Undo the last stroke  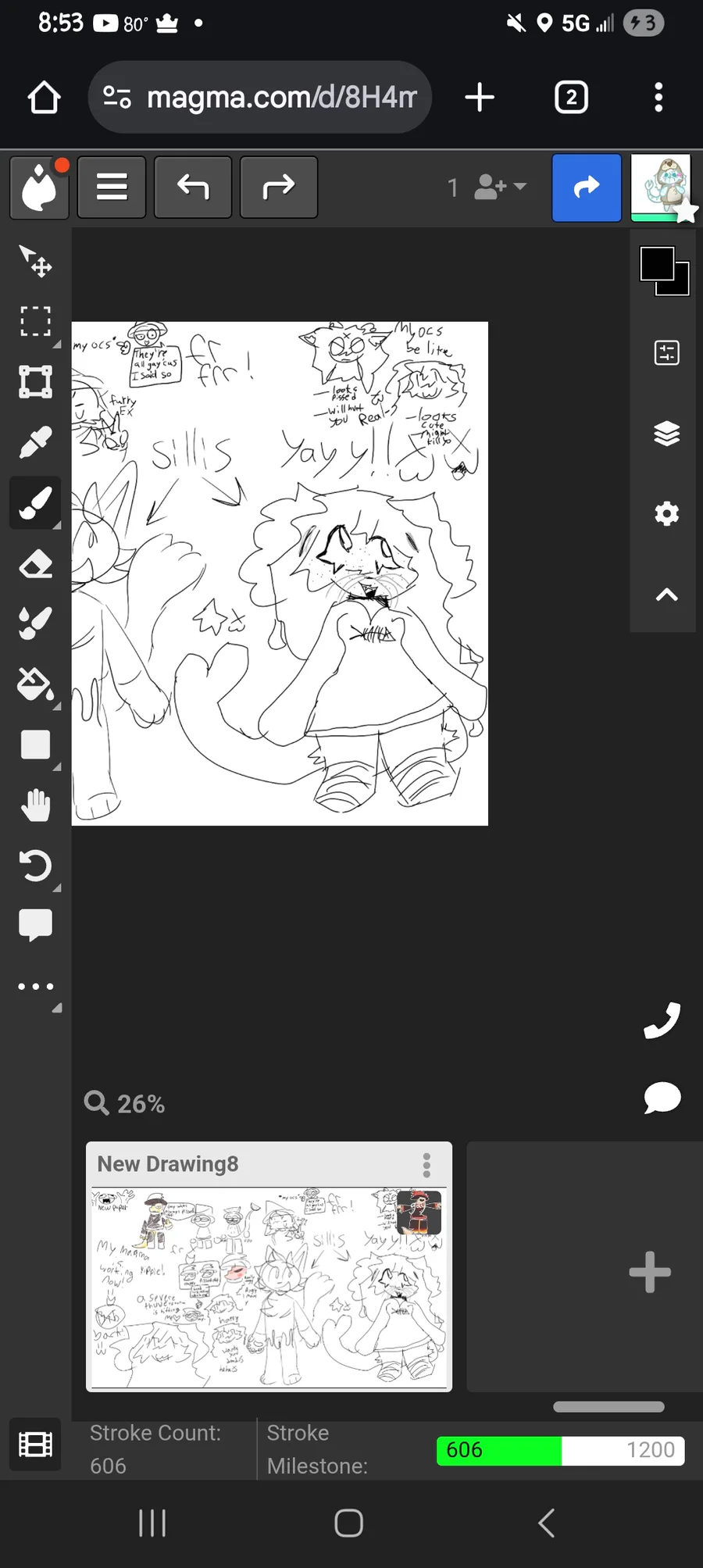[x=193, y=188]
